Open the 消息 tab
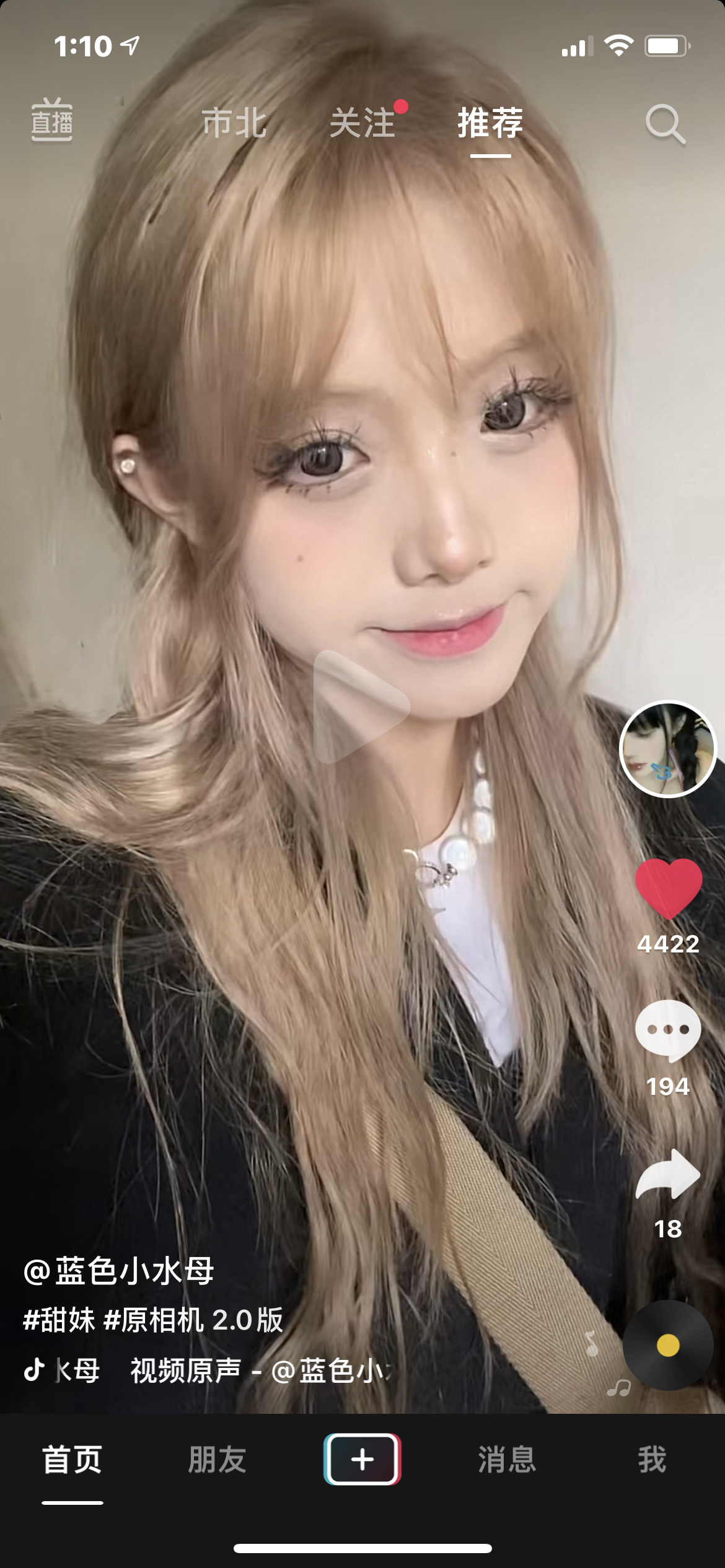725x1568 pixels. click(507, 1460)
